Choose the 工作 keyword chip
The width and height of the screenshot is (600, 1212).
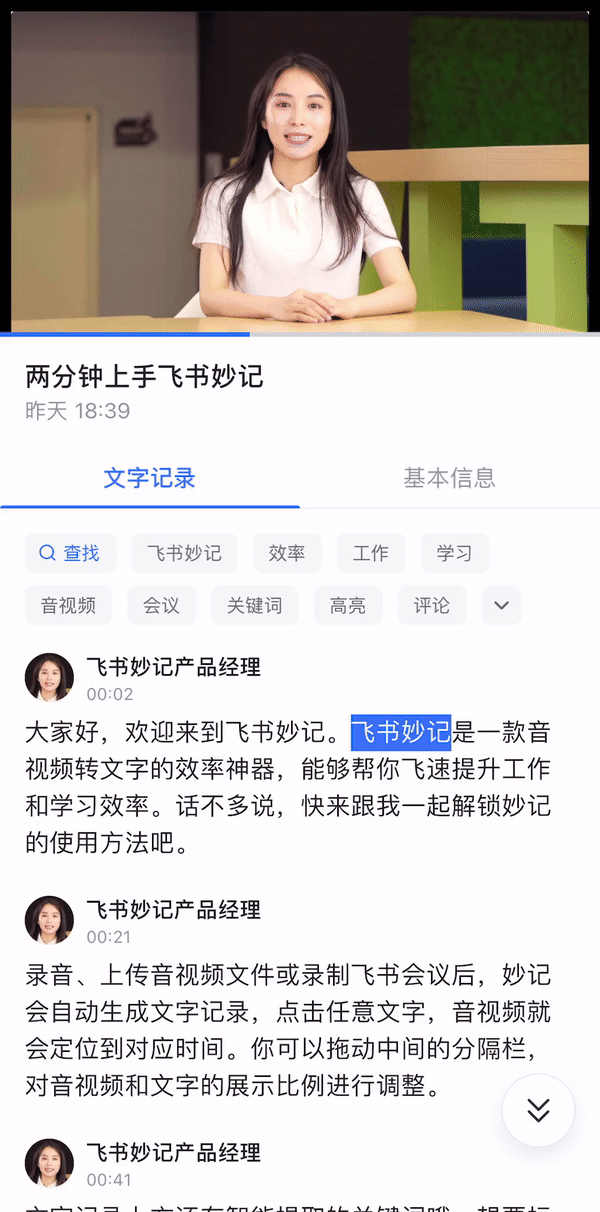[371, 553]
